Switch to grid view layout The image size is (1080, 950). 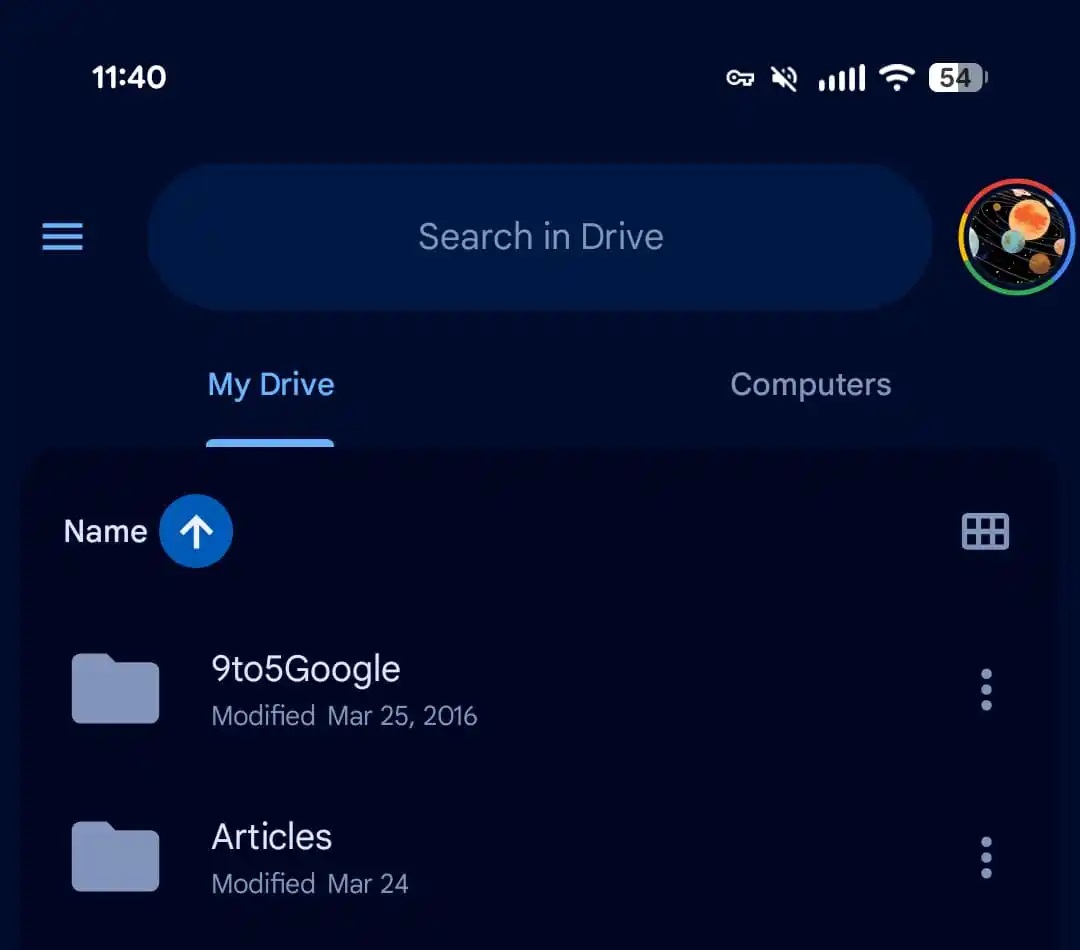(x=985, y=531)
